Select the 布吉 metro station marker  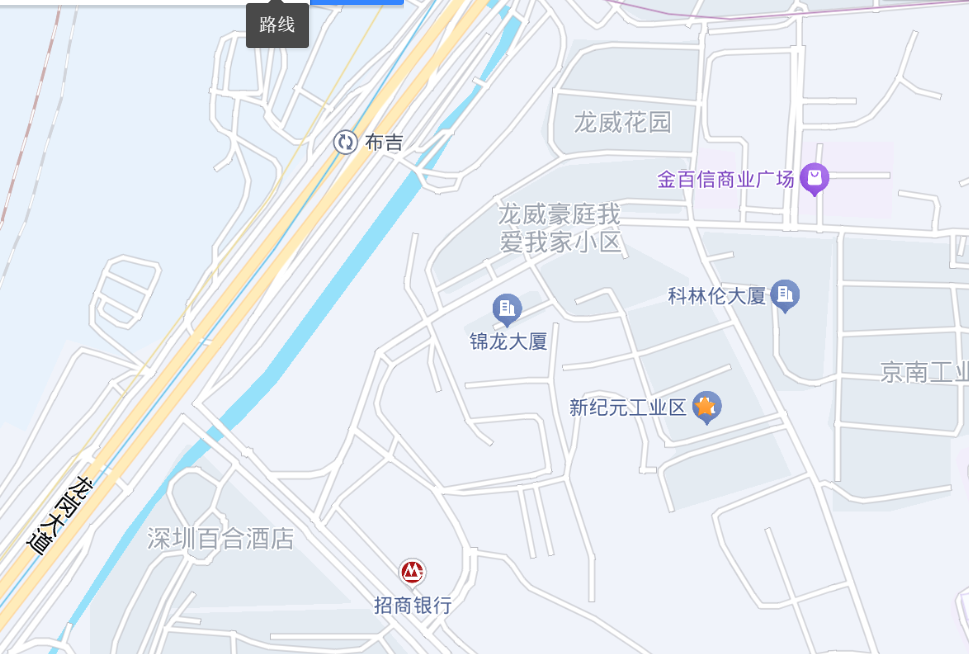[x=345, y=142]
